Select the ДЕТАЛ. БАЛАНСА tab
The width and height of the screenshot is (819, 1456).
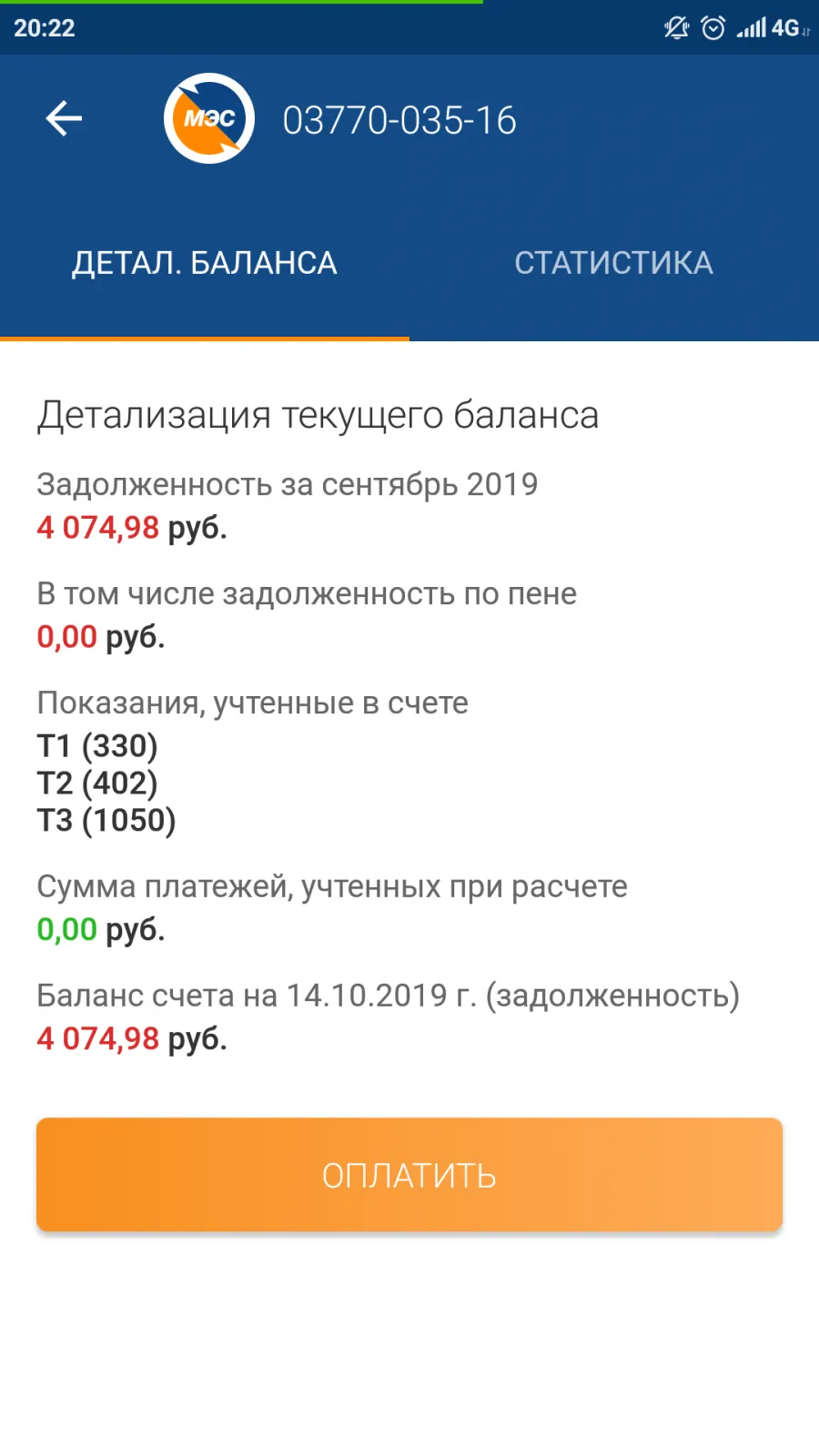(205, 263)
